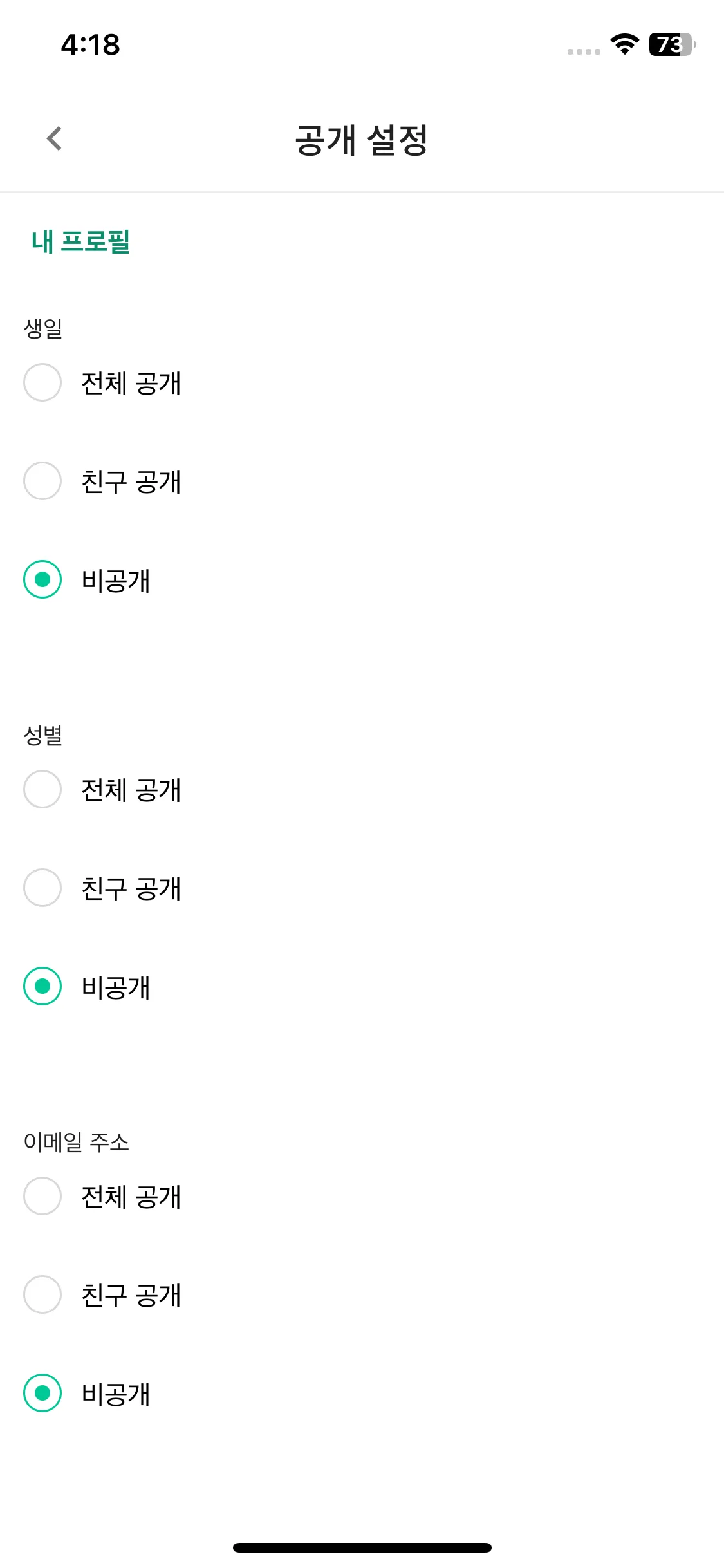
Task: Set 성별 to 전체 공개
Action: point(42,790)
